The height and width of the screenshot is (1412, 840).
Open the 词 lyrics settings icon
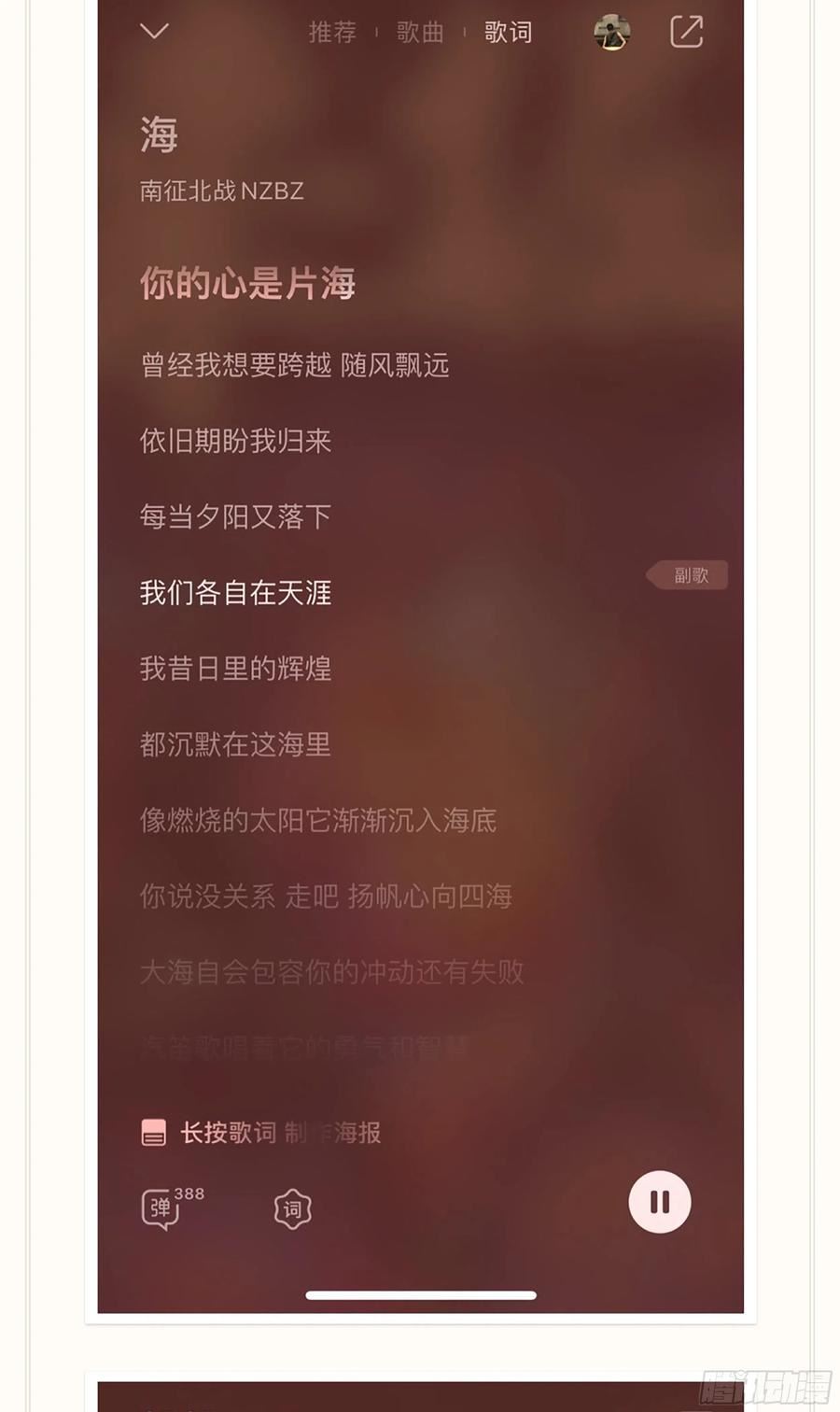[292, 1209]
